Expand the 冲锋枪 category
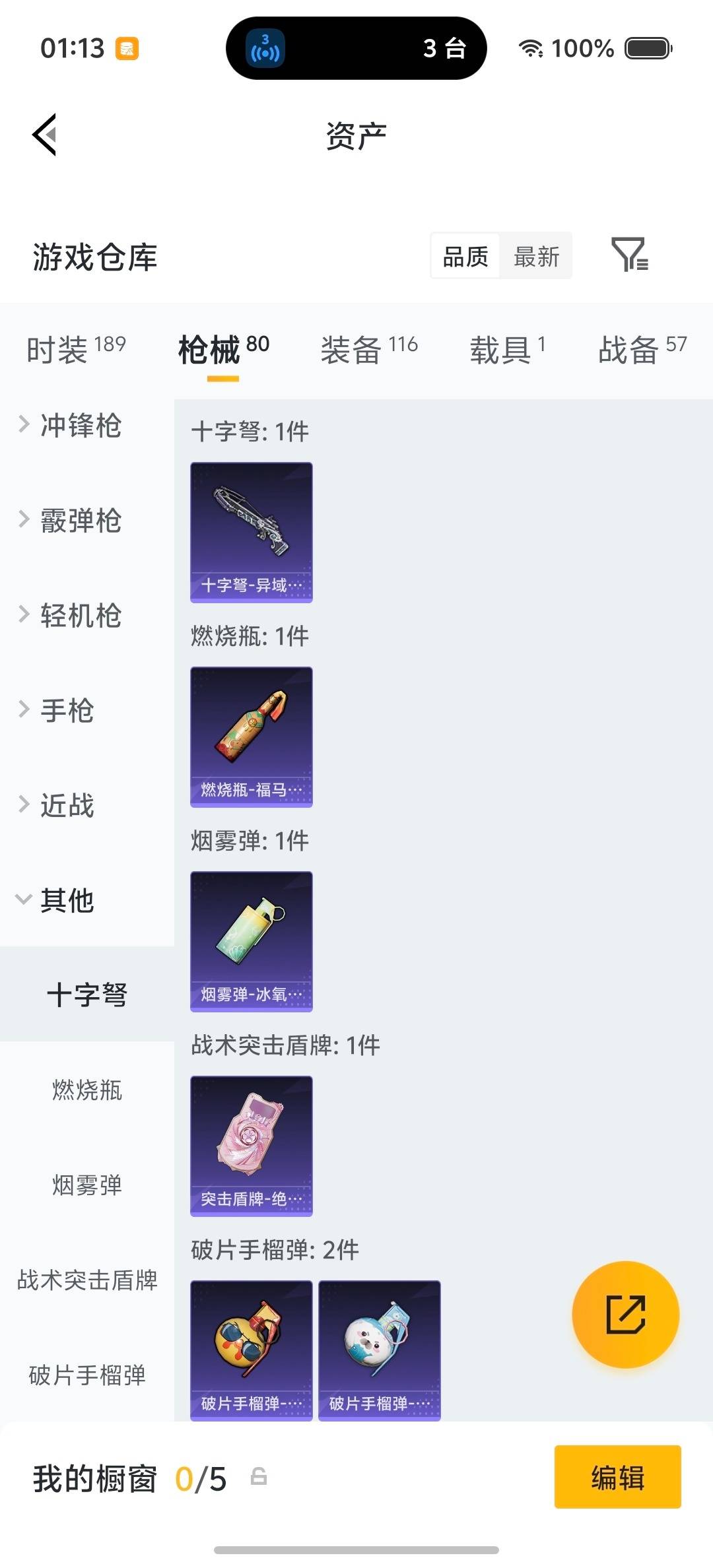The height and width of the screenshot is (1568, 713). (81, 427)
